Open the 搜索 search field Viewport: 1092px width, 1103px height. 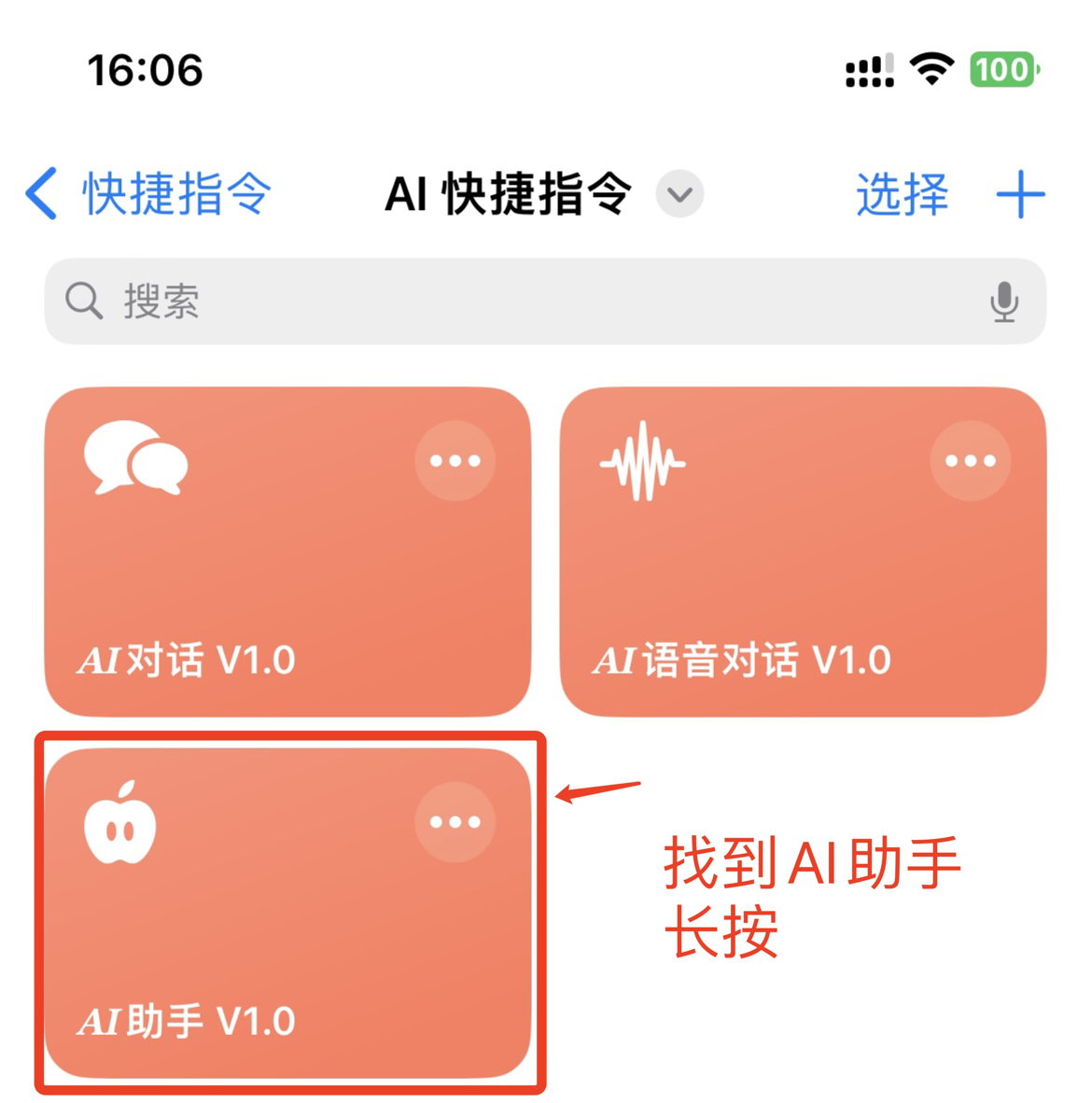coord(523,301)
